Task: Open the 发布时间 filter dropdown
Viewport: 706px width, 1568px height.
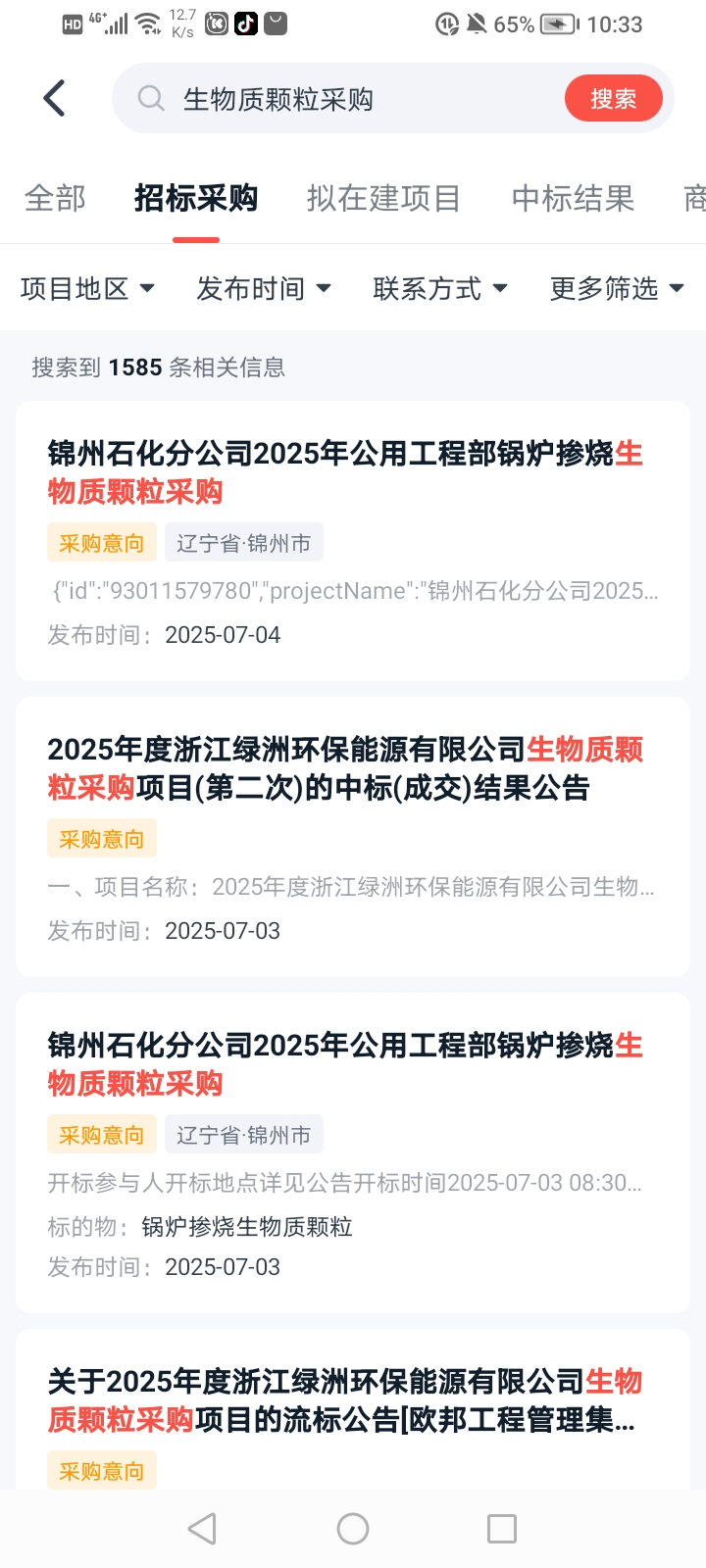Action: click(264, 288)
